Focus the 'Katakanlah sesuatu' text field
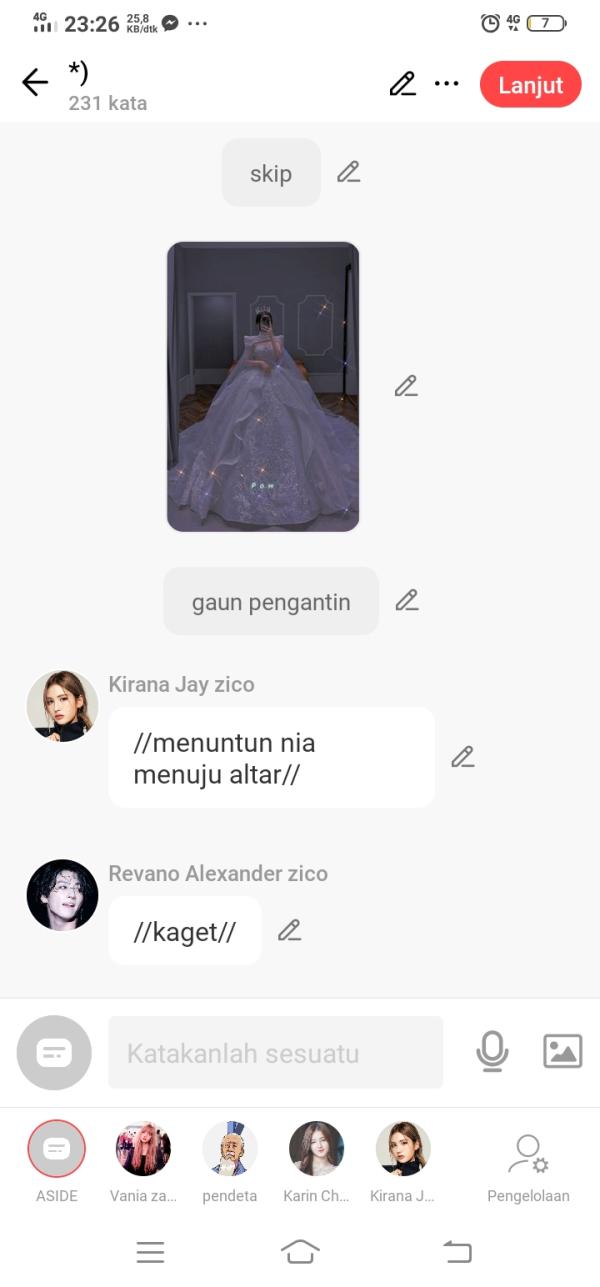Image resolution: width=600 pixels, height=1287 pixels. [x=275, y=1052]
